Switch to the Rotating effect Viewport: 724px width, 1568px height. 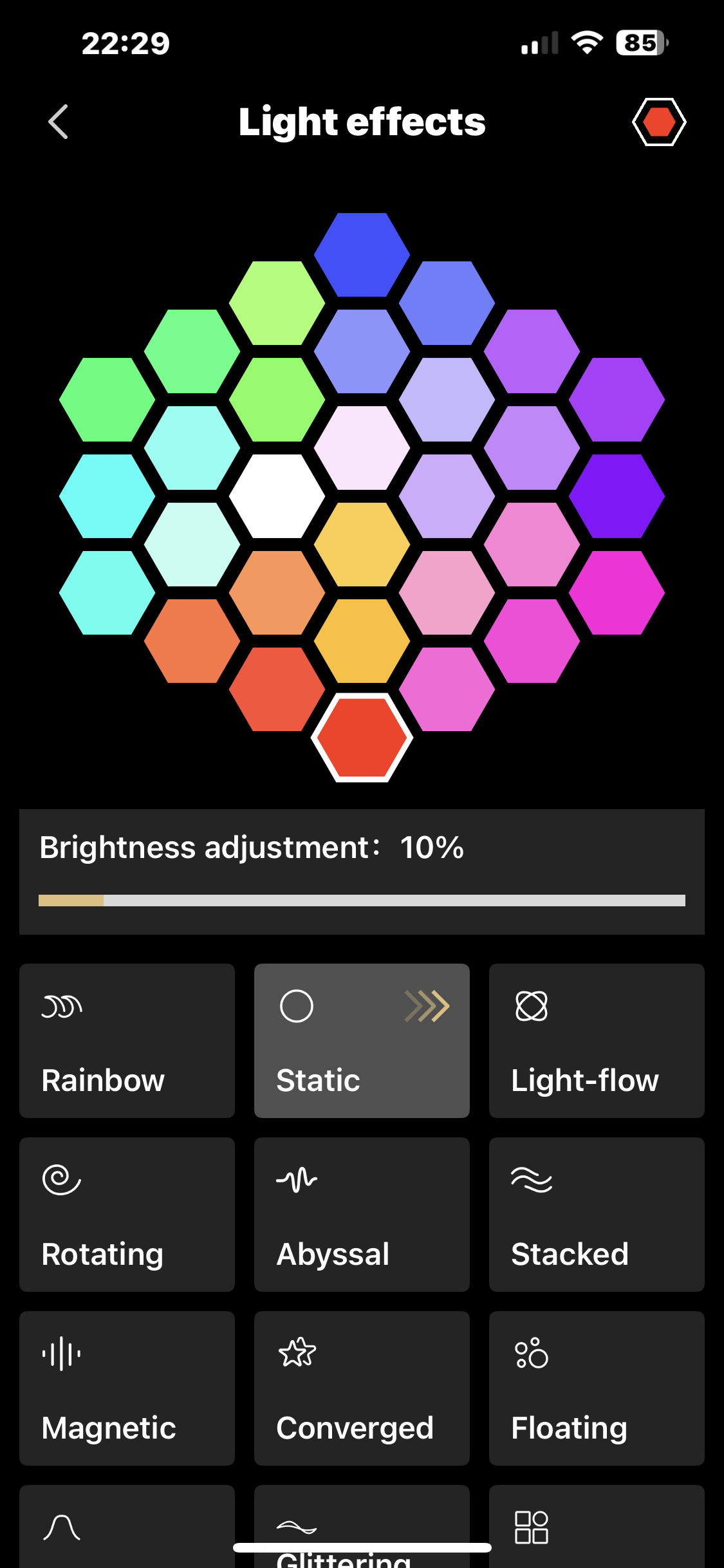click(x=127, y=1214)
